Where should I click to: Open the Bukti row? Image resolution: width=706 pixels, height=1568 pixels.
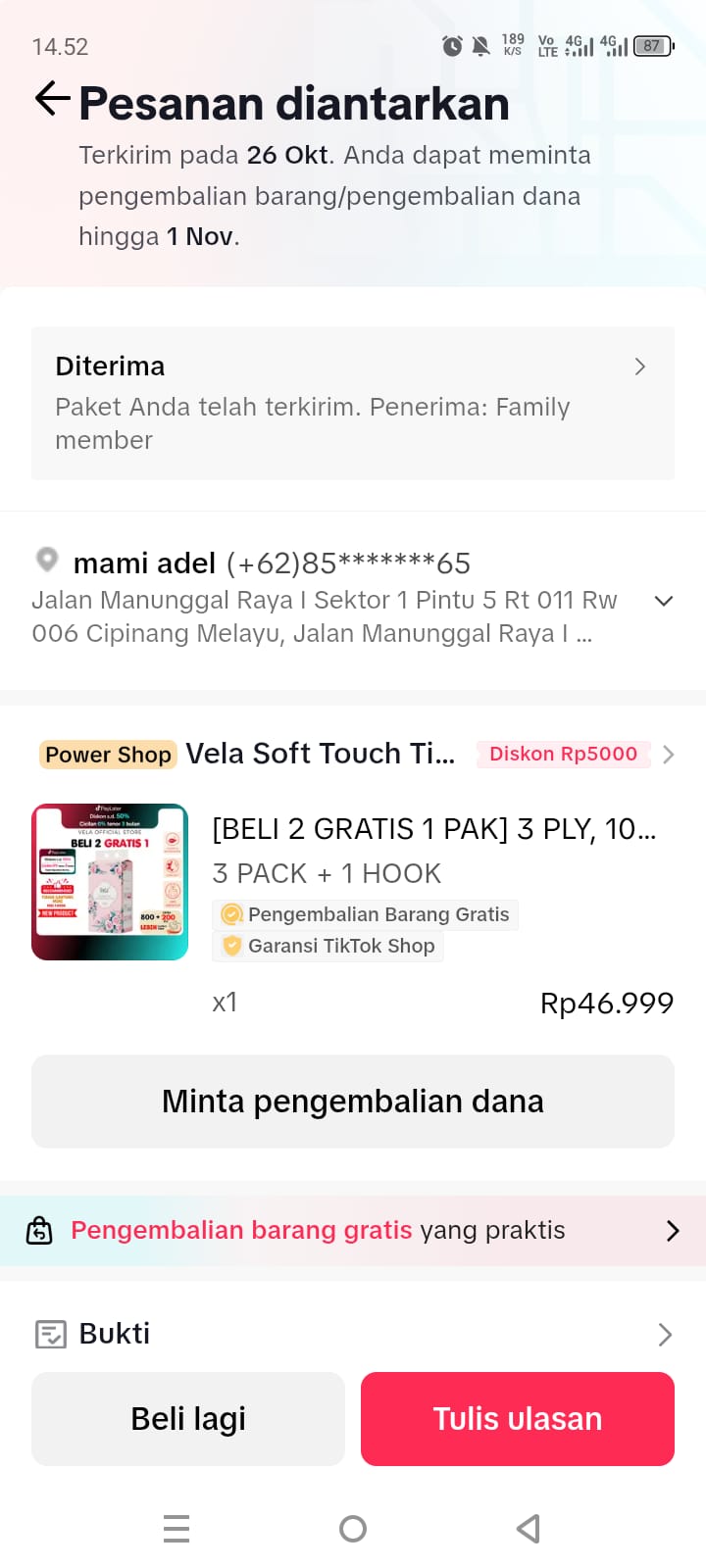[x=353, y=1334]
